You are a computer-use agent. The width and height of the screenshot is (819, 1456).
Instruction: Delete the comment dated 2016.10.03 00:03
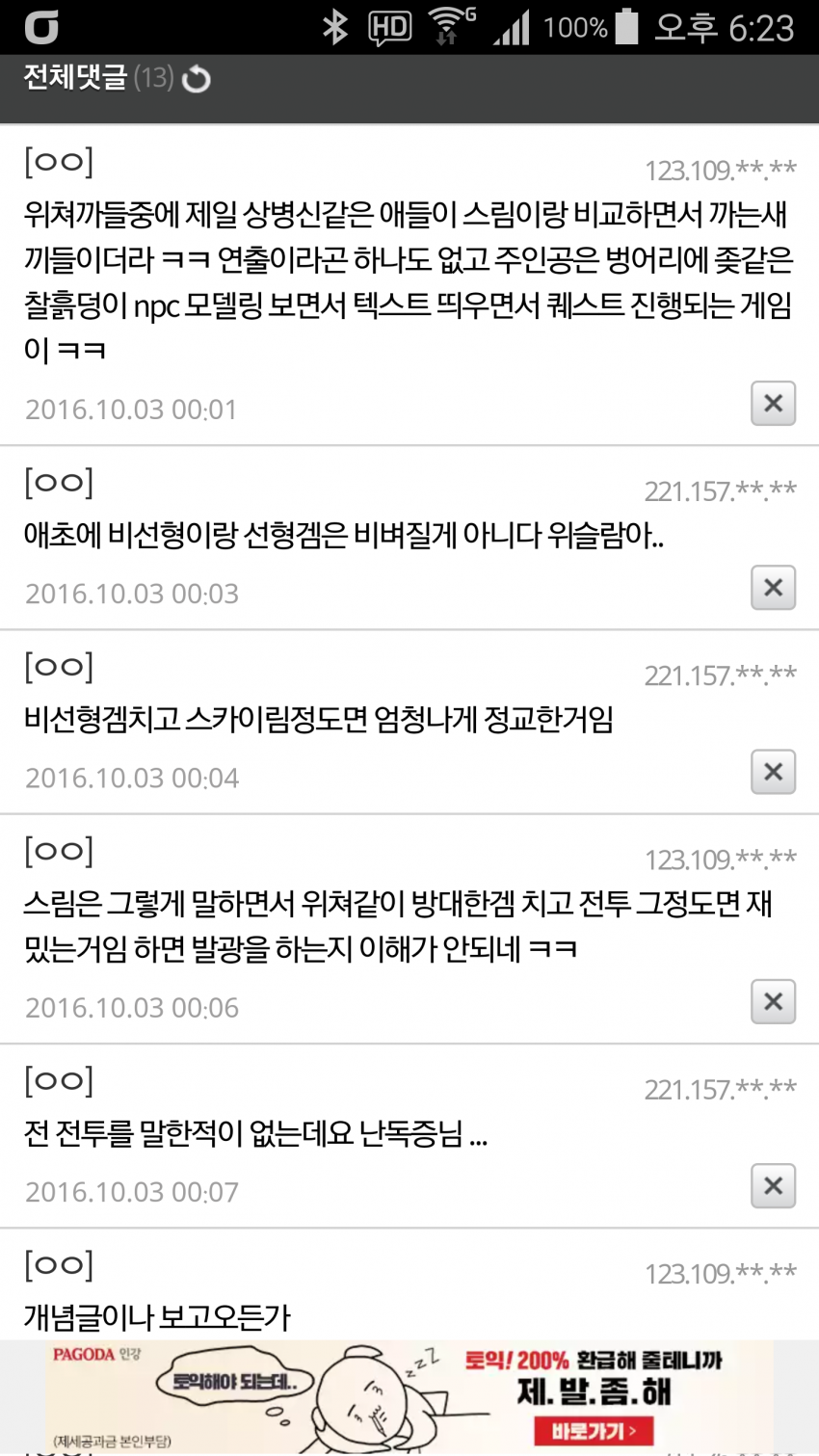coord(773,588)
